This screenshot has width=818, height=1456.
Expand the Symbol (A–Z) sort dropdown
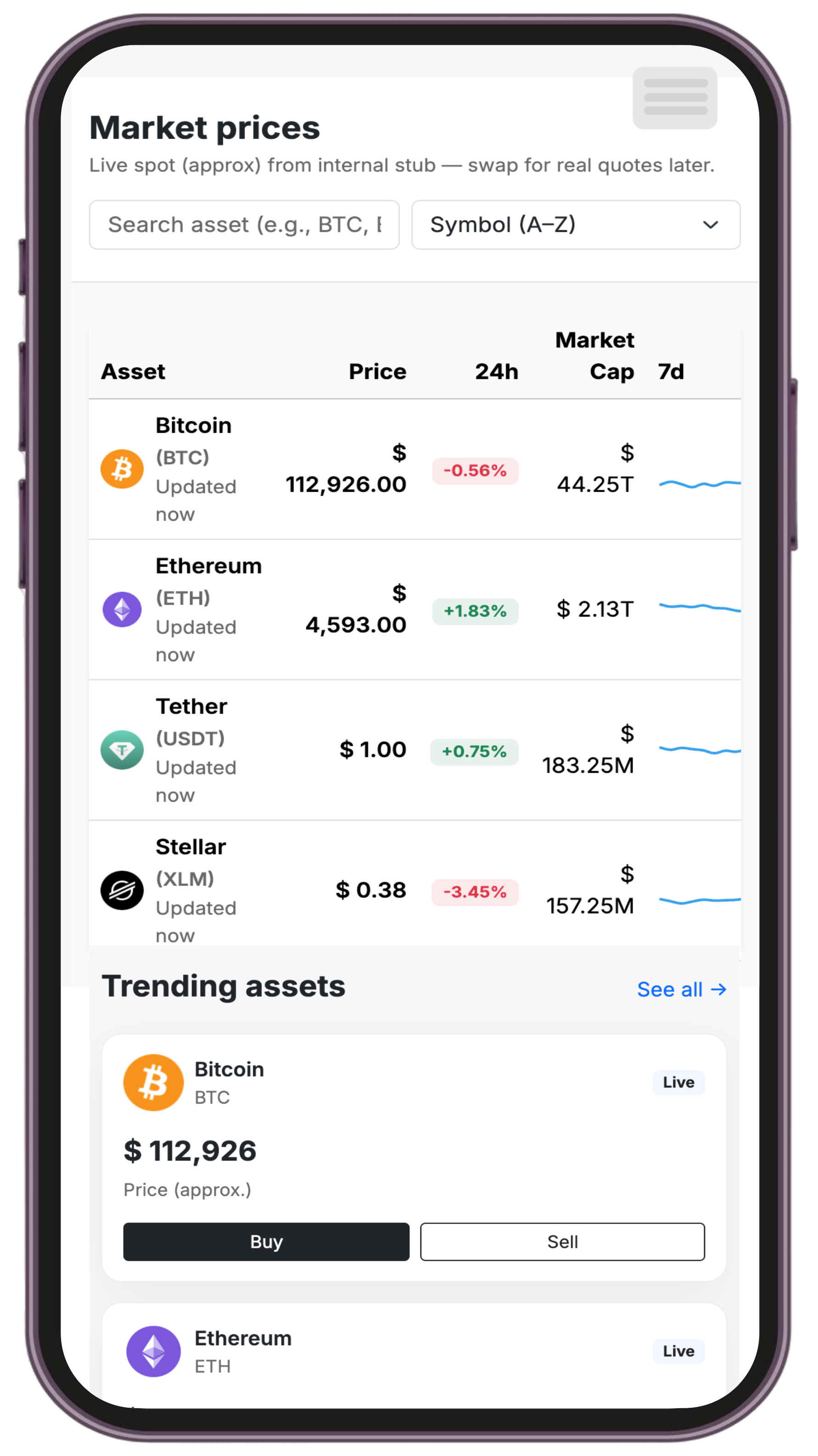575,225
